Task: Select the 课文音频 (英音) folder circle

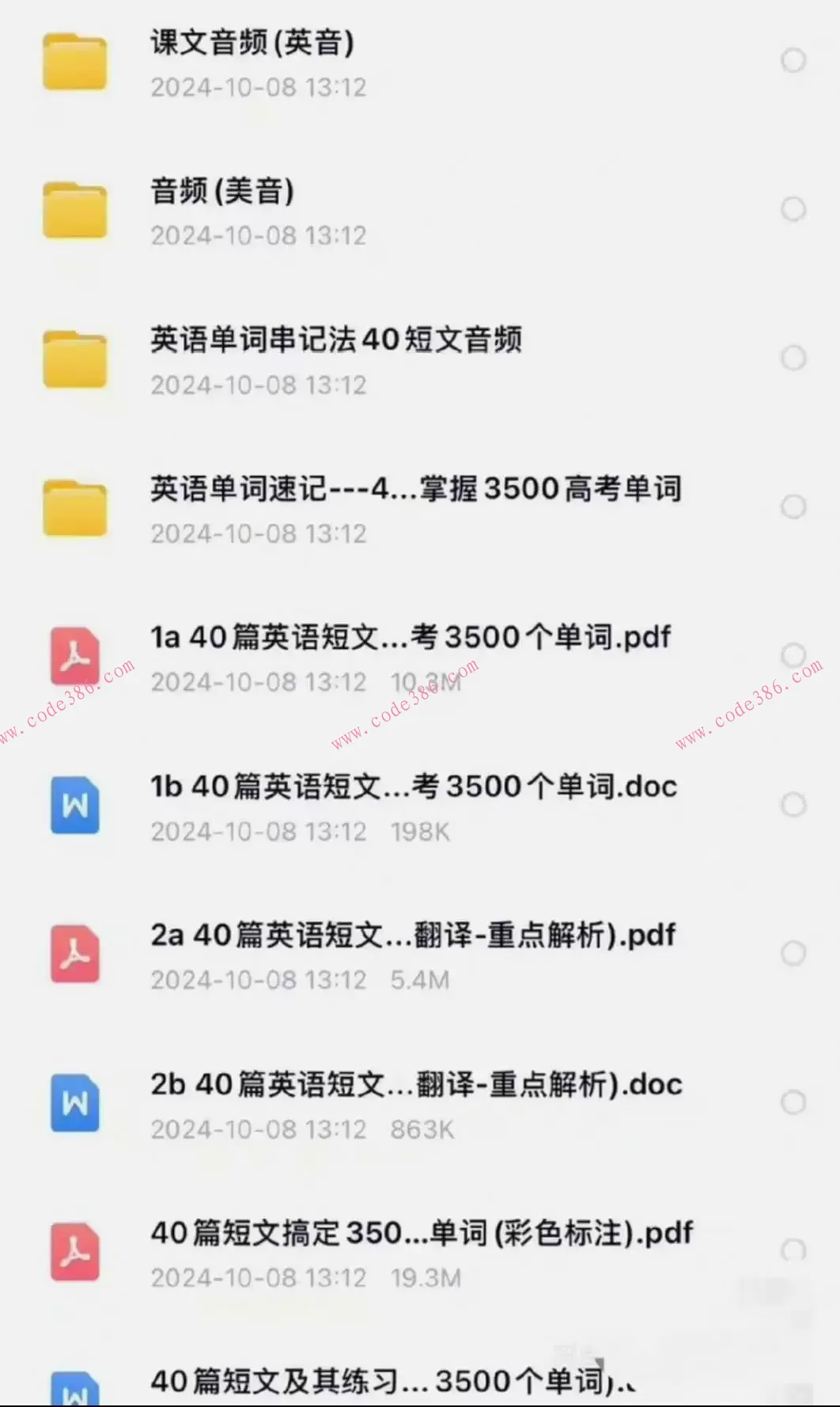Action: (x=793, y=60)
